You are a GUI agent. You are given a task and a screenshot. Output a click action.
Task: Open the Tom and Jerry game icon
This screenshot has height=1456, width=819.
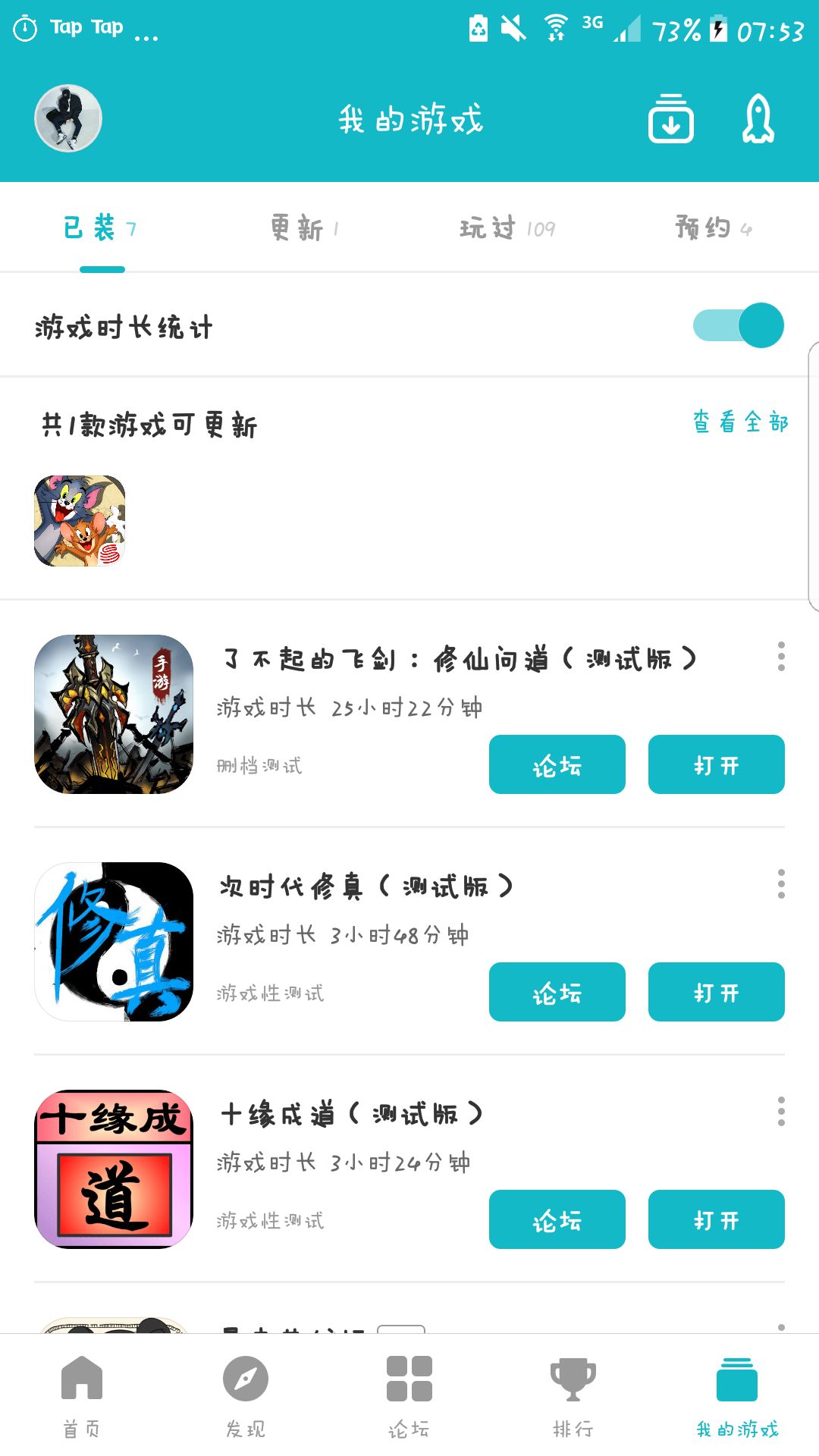80,521
